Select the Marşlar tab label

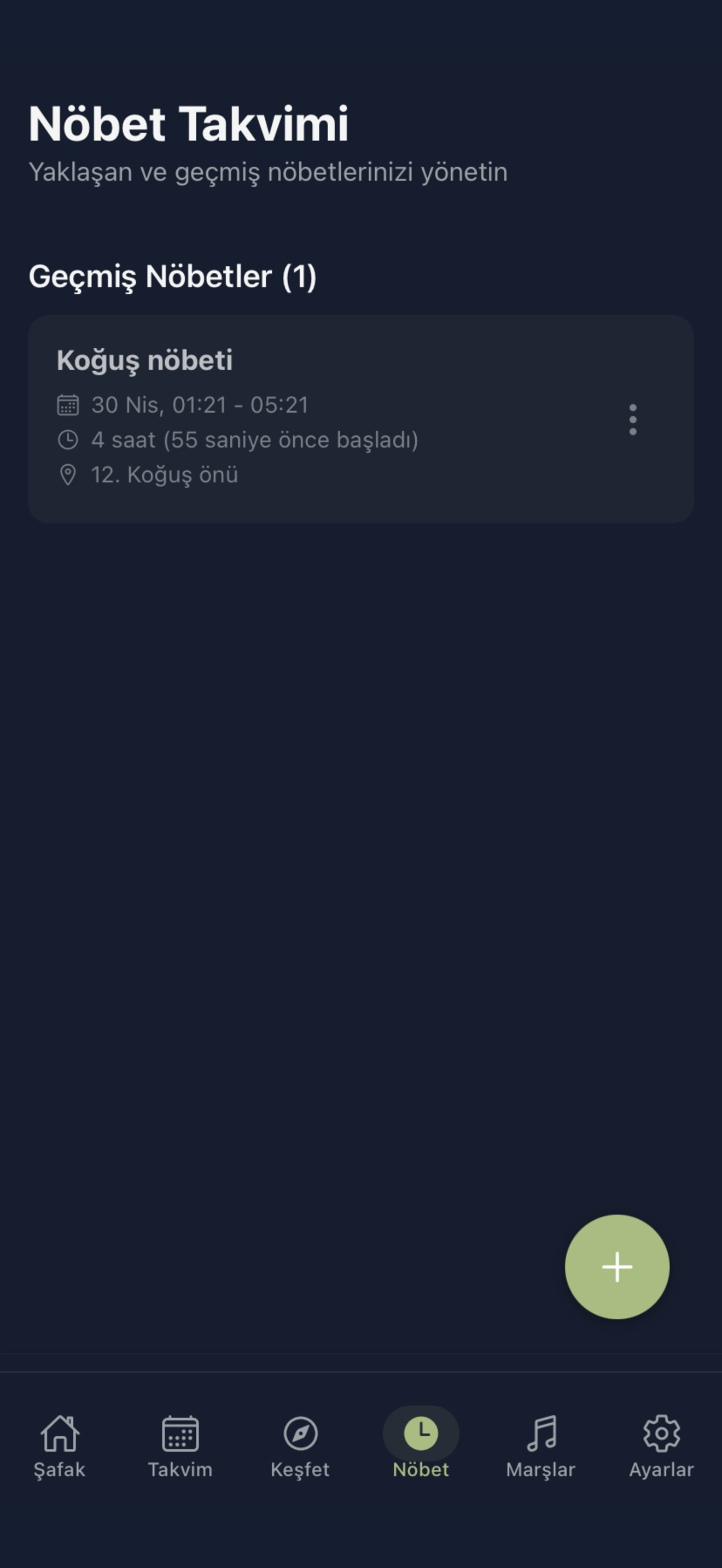point(541,1469)
